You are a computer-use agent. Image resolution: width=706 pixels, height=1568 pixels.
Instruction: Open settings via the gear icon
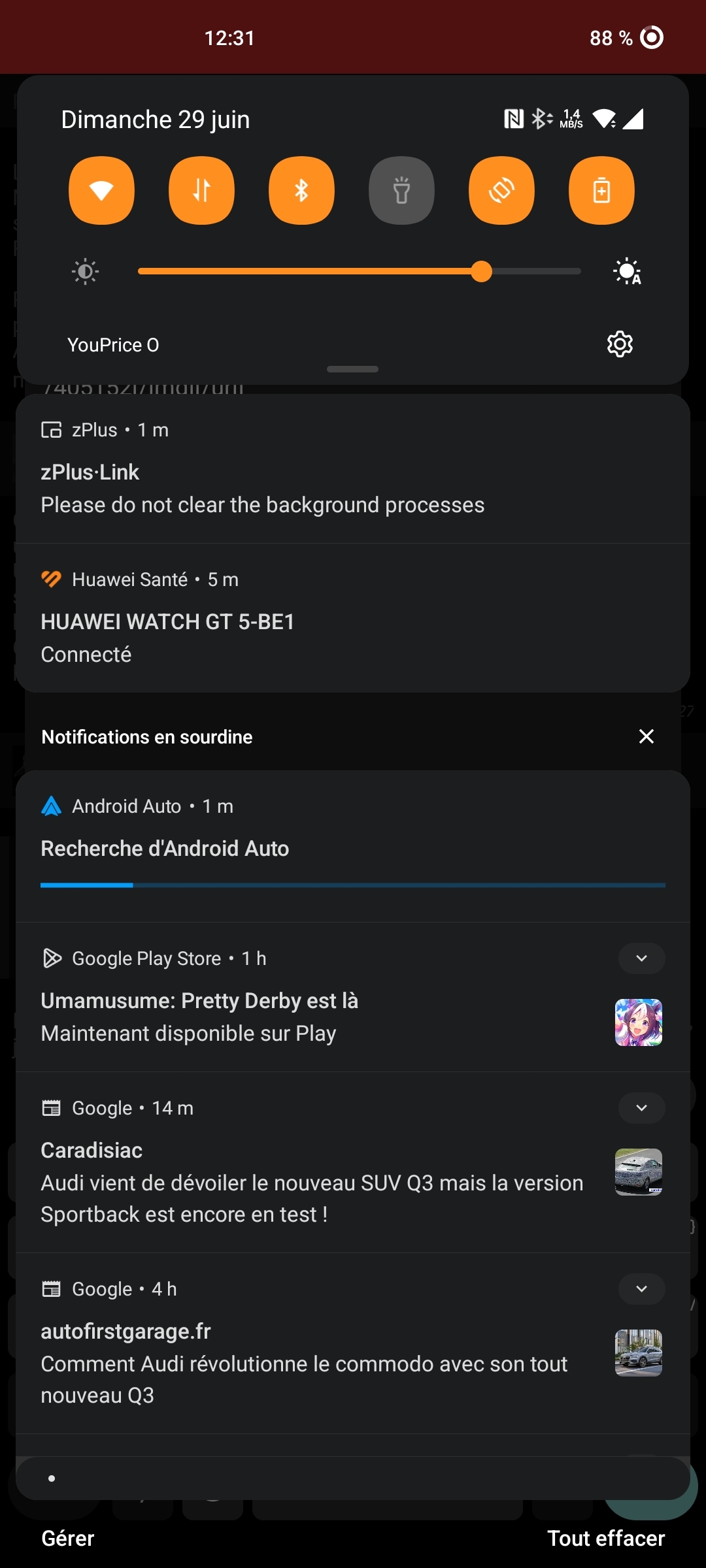point(620,344)
